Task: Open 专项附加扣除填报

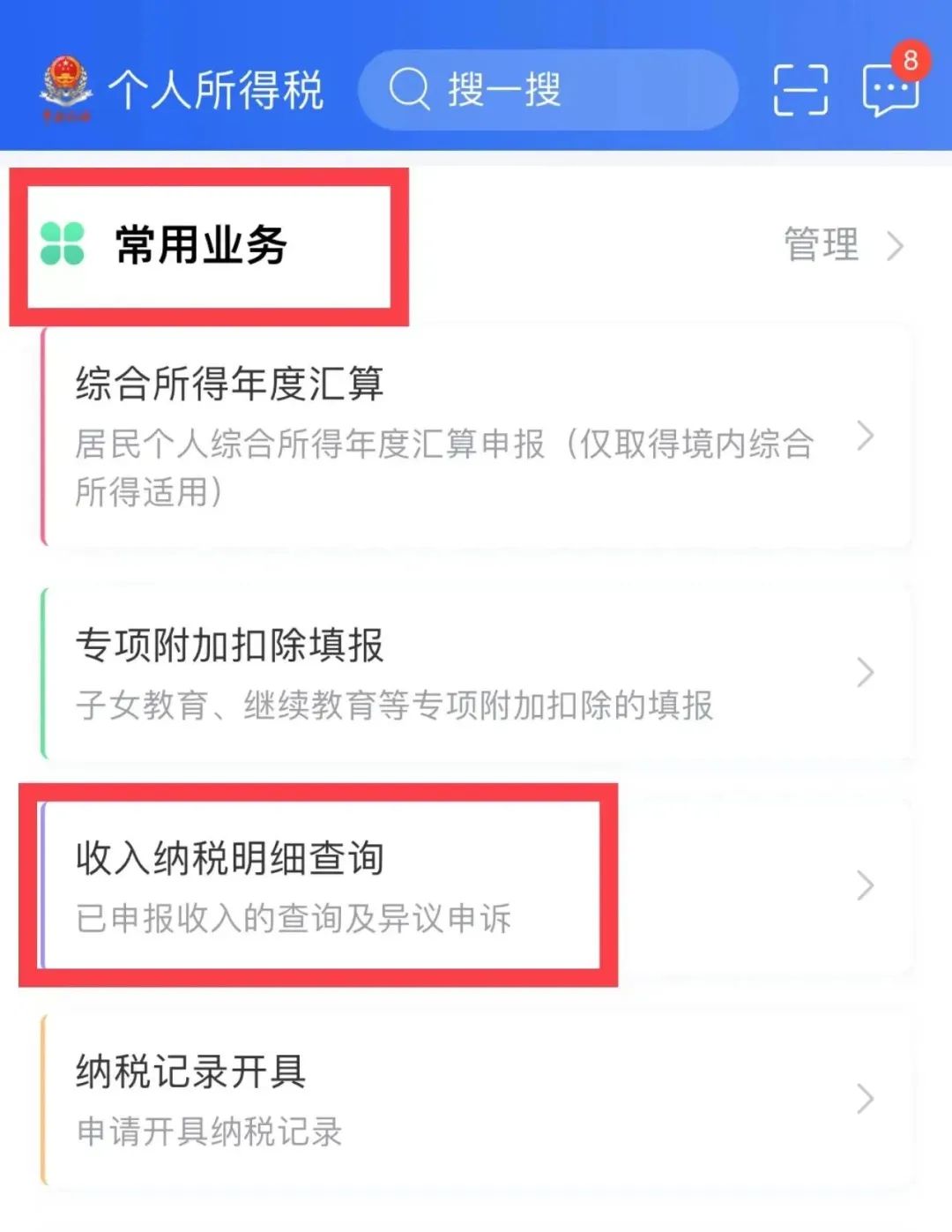Action: 476,673
